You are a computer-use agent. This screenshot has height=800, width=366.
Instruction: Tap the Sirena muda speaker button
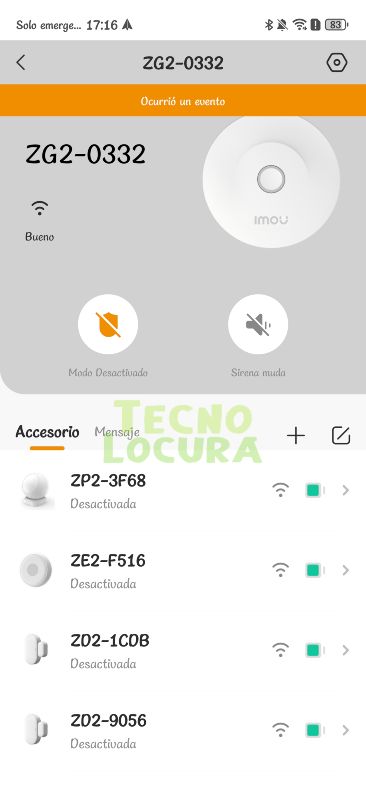click(258, 324)
